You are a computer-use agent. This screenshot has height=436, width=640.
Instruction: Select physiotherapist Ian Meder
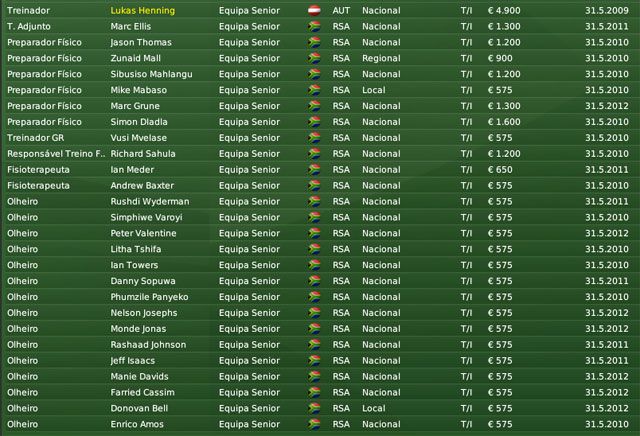click(x=133, y=170)
